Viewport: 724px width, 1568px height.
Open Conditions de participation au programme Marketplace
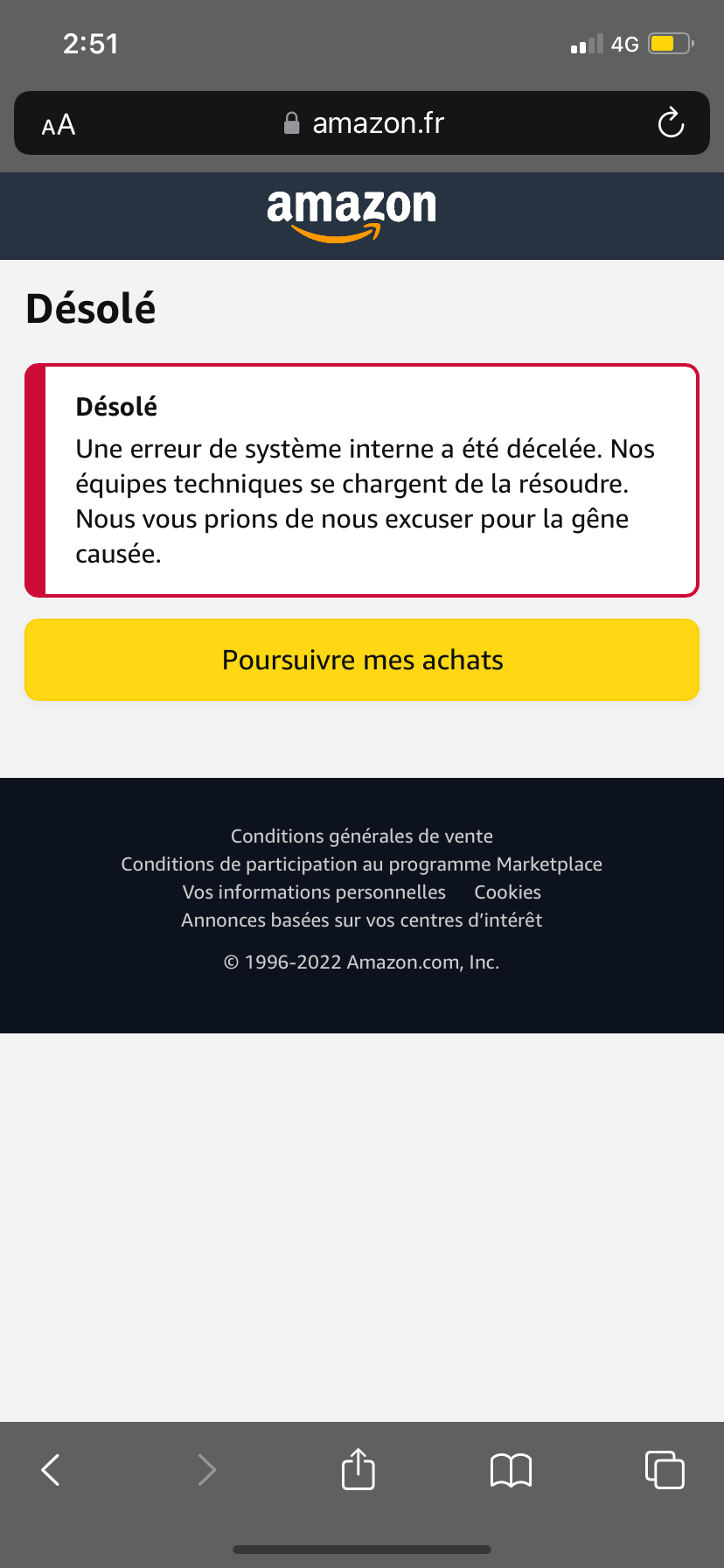362,864
